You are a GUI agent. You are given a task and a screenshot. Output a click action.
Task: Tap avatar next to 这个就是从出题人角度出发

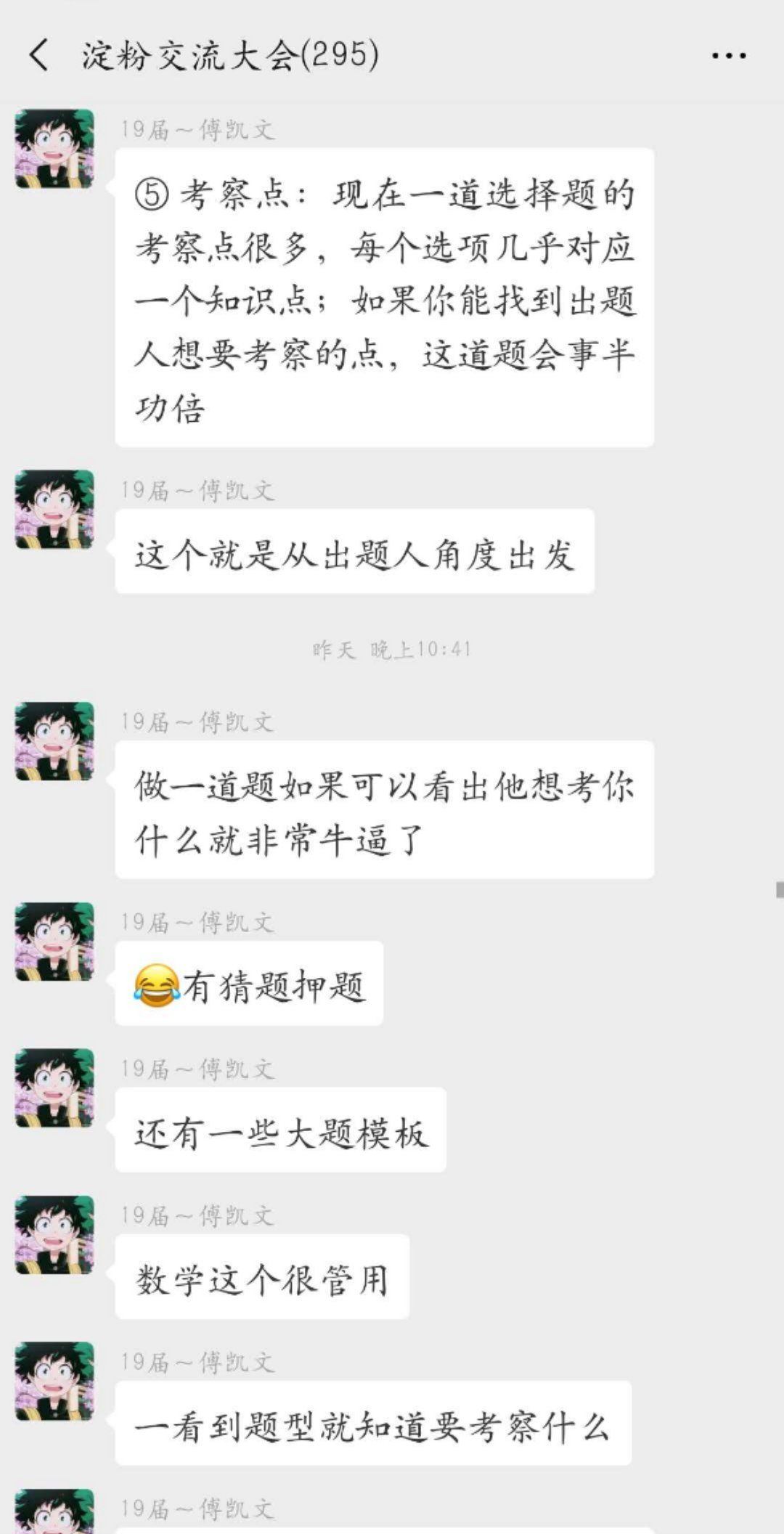click(55, 510)
